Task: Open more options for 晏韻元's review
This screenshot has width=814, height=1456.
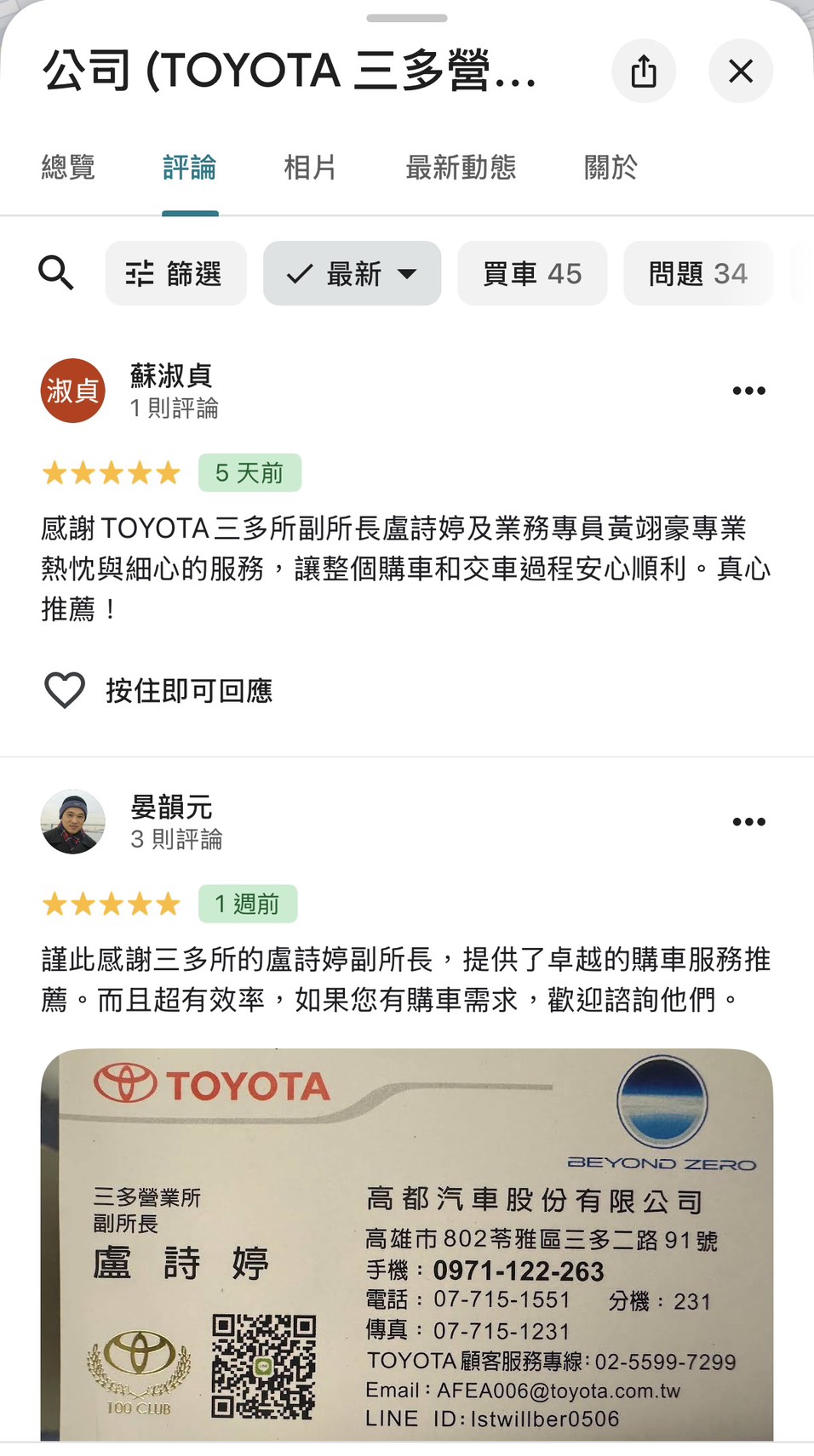Action: [748, 821]
